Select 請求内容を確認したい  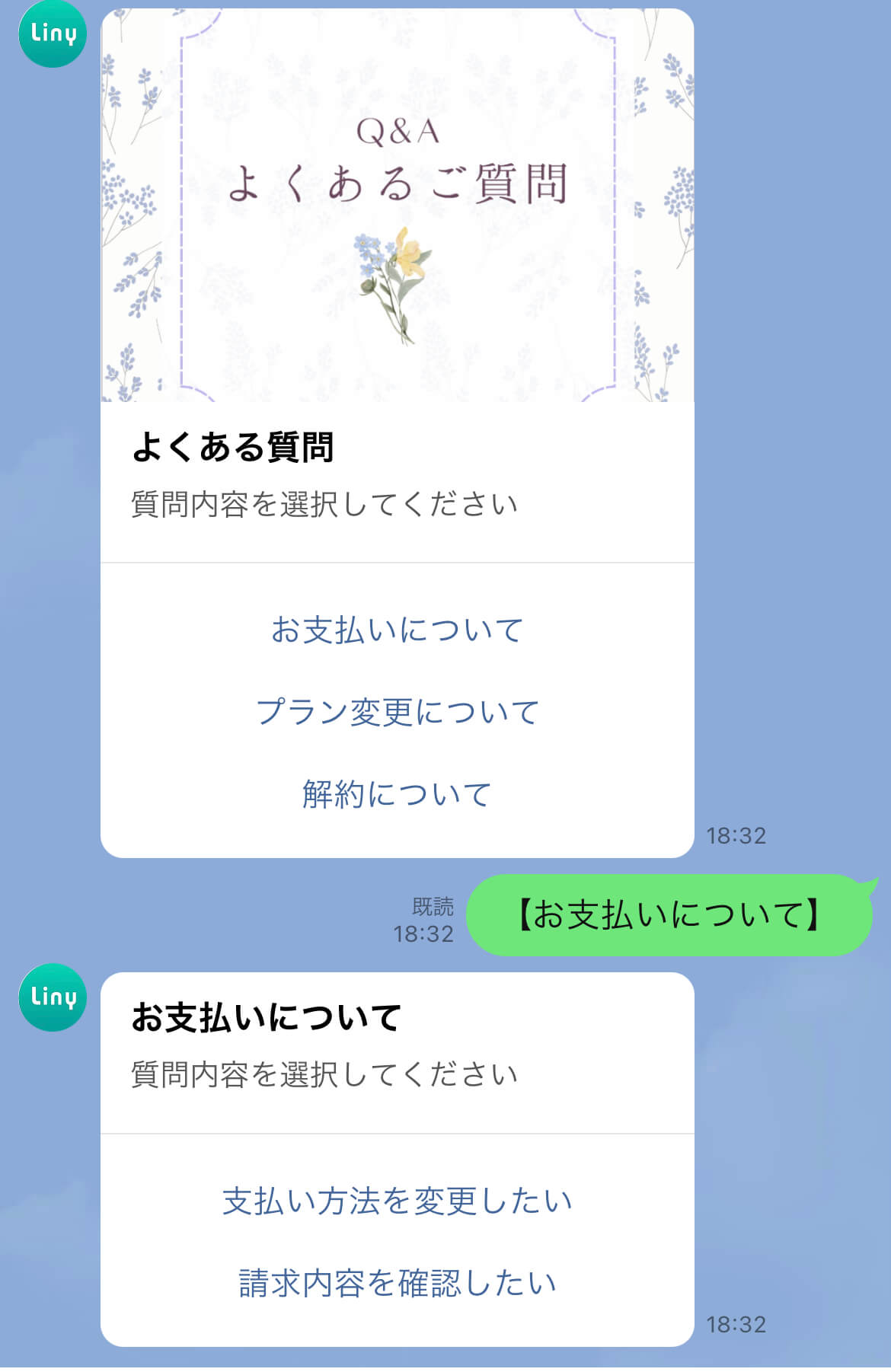point(397,1283)
